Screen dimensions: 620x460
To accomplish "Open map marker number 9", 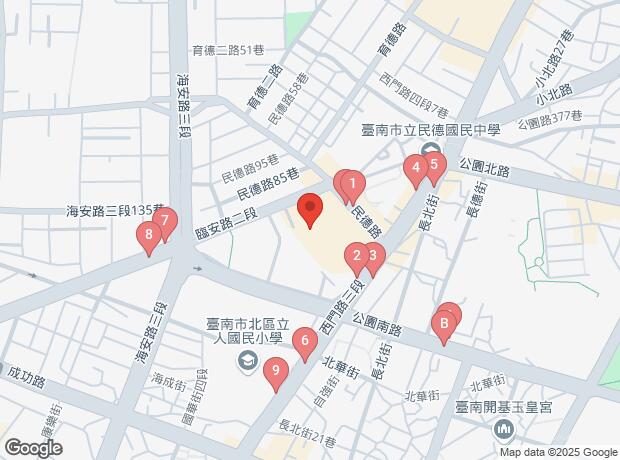I will (x=276, y=373).
